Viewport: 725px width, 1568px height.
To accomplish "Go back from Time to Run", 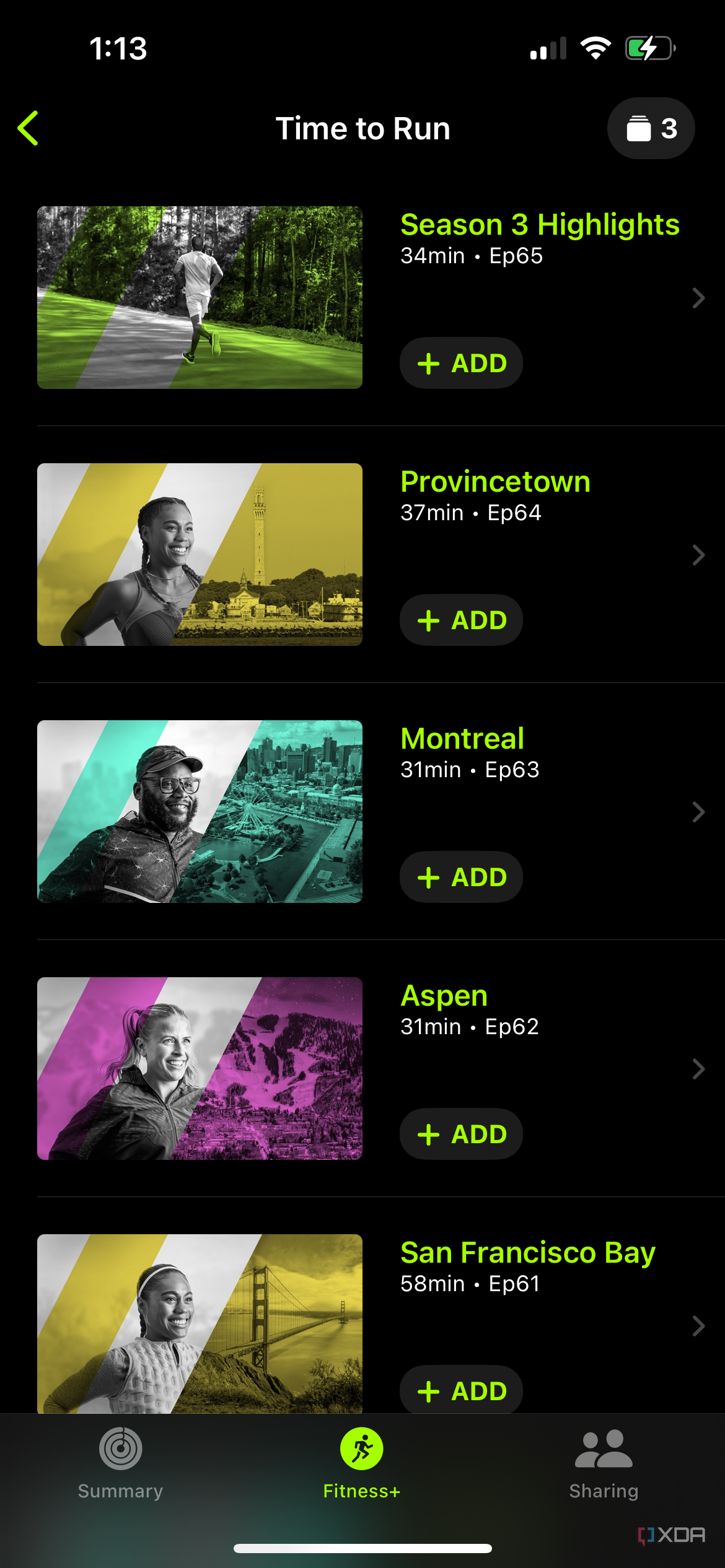I will (x=29, y=128).
